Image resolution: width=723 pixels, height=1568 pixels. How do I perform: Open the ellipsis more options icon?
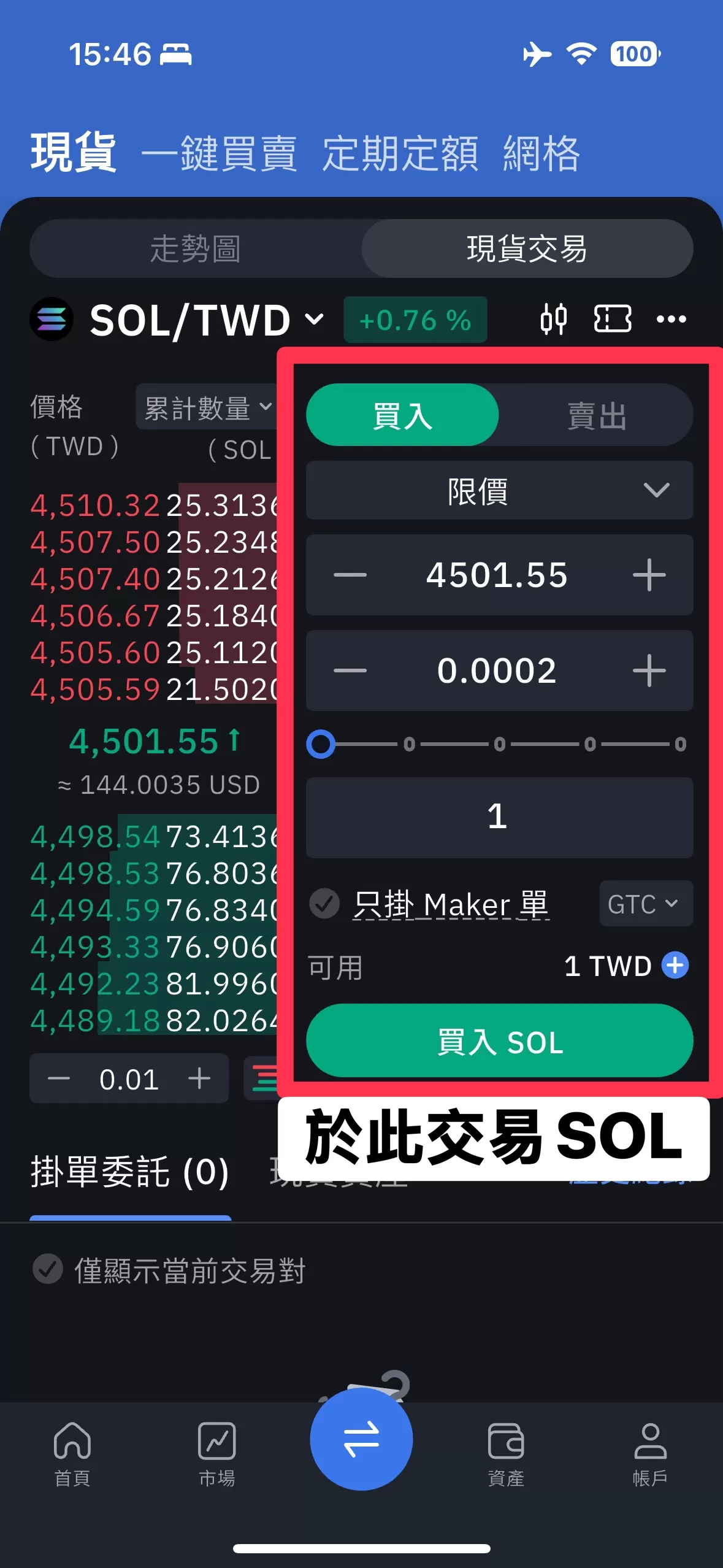[x=670, y=320]
